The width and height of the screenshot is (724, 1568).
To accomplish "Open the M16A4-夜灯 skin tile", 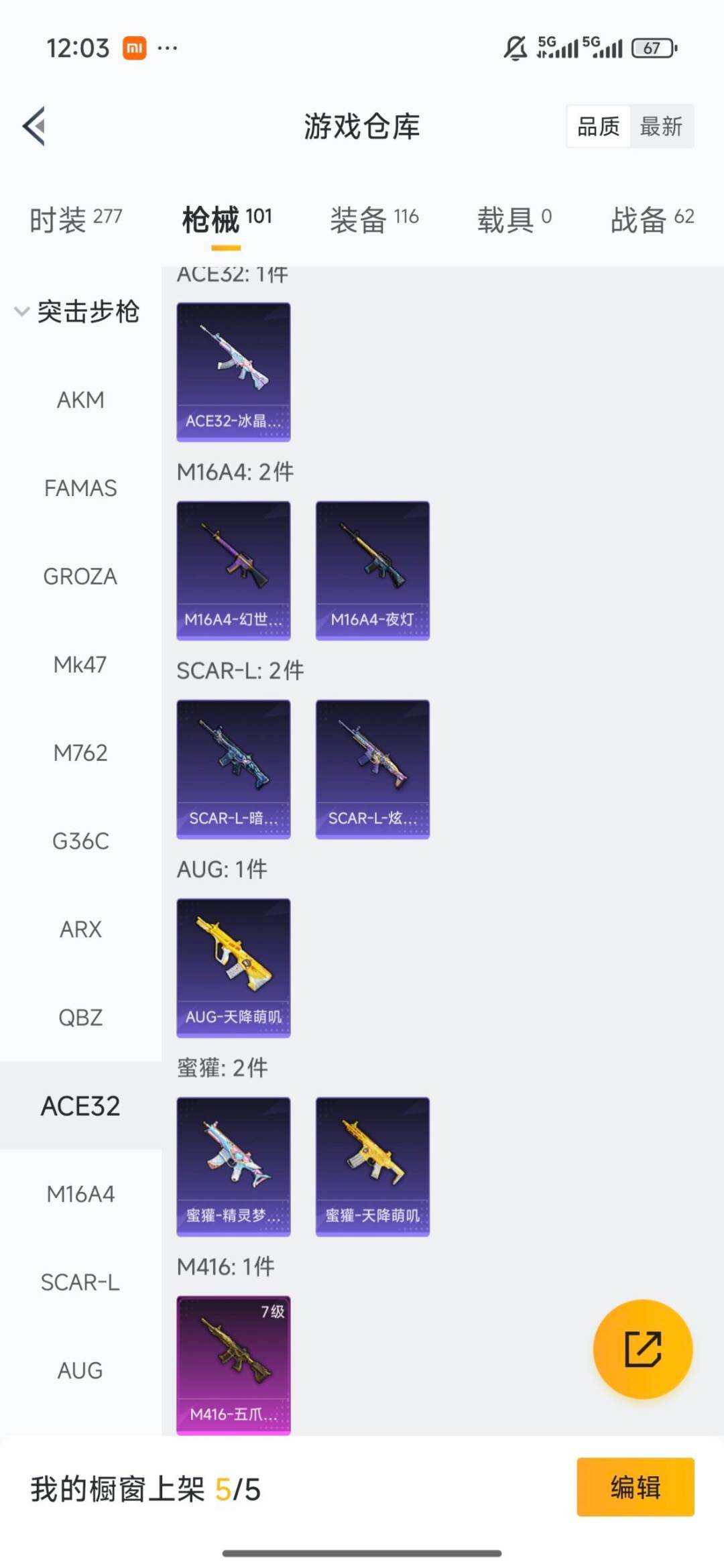I will 372,570.
